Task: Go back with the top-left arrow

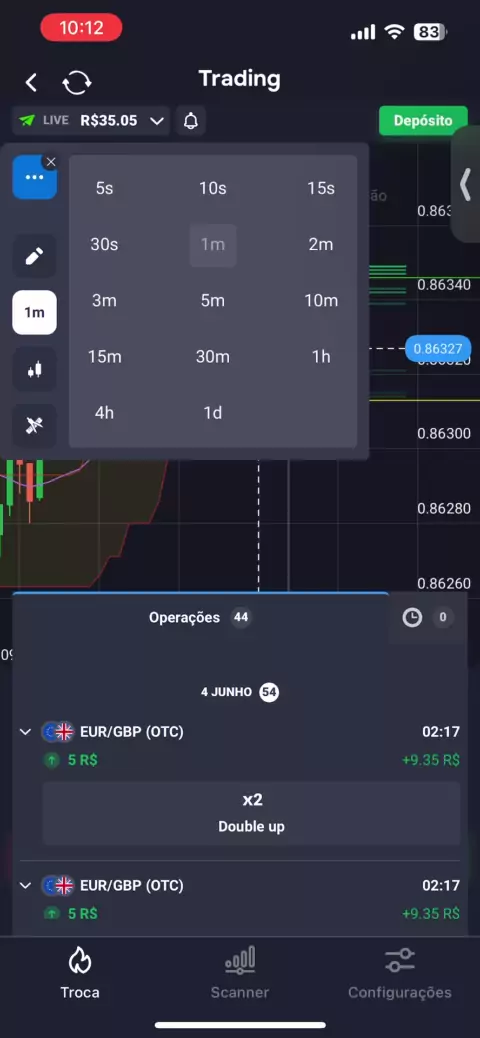Action: (x=31, y=83)
